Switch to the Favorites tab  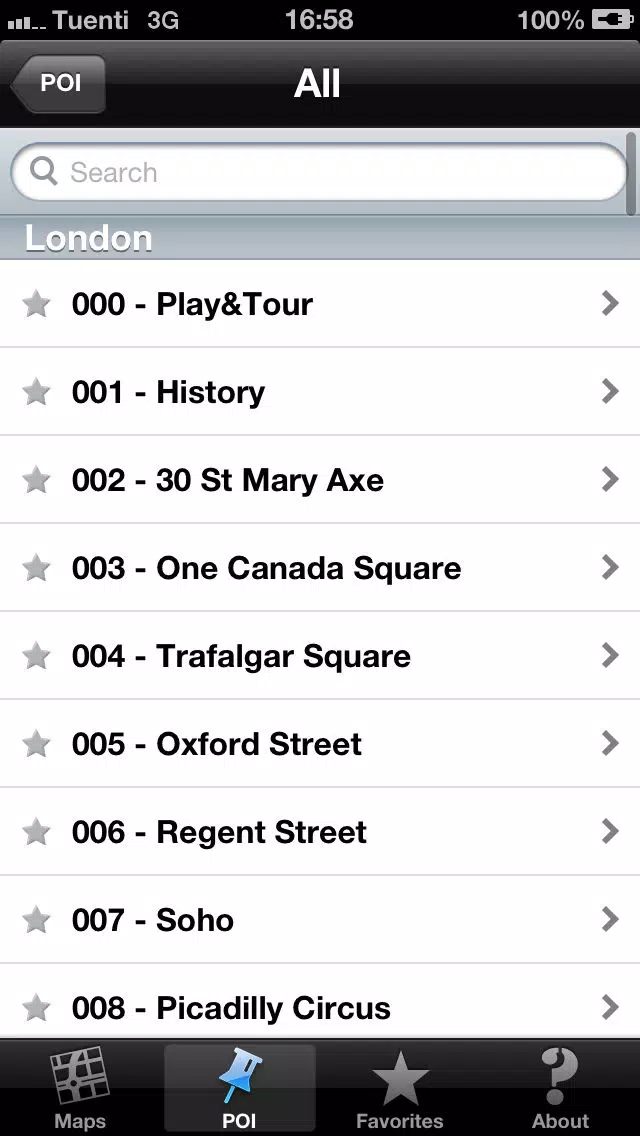pos(400,1089)
